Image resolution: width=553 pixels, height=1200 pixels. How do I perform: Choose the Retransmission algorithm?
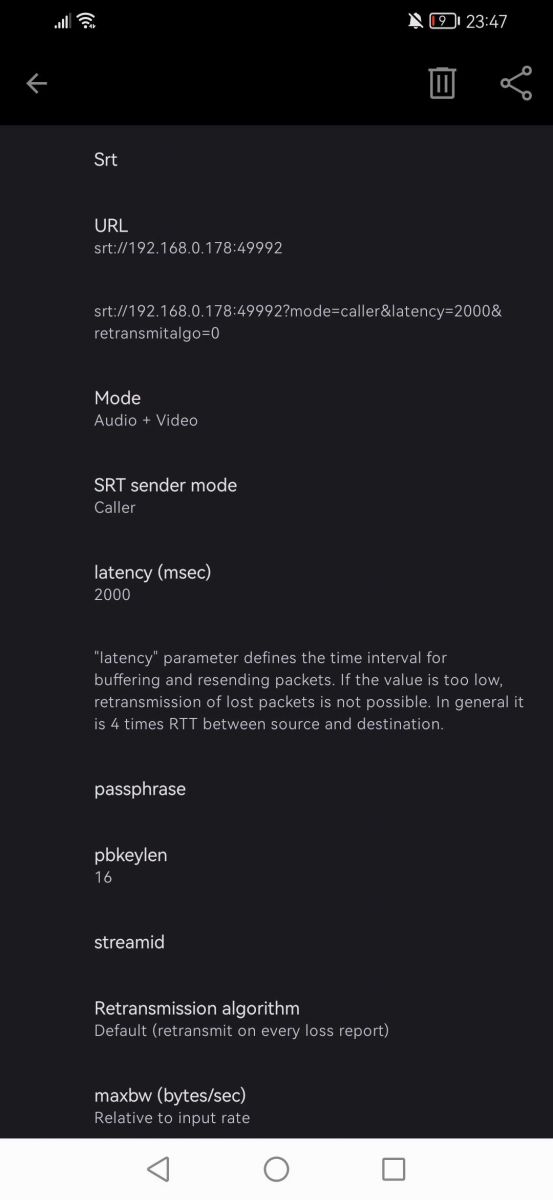click(x=276, y=1018)
